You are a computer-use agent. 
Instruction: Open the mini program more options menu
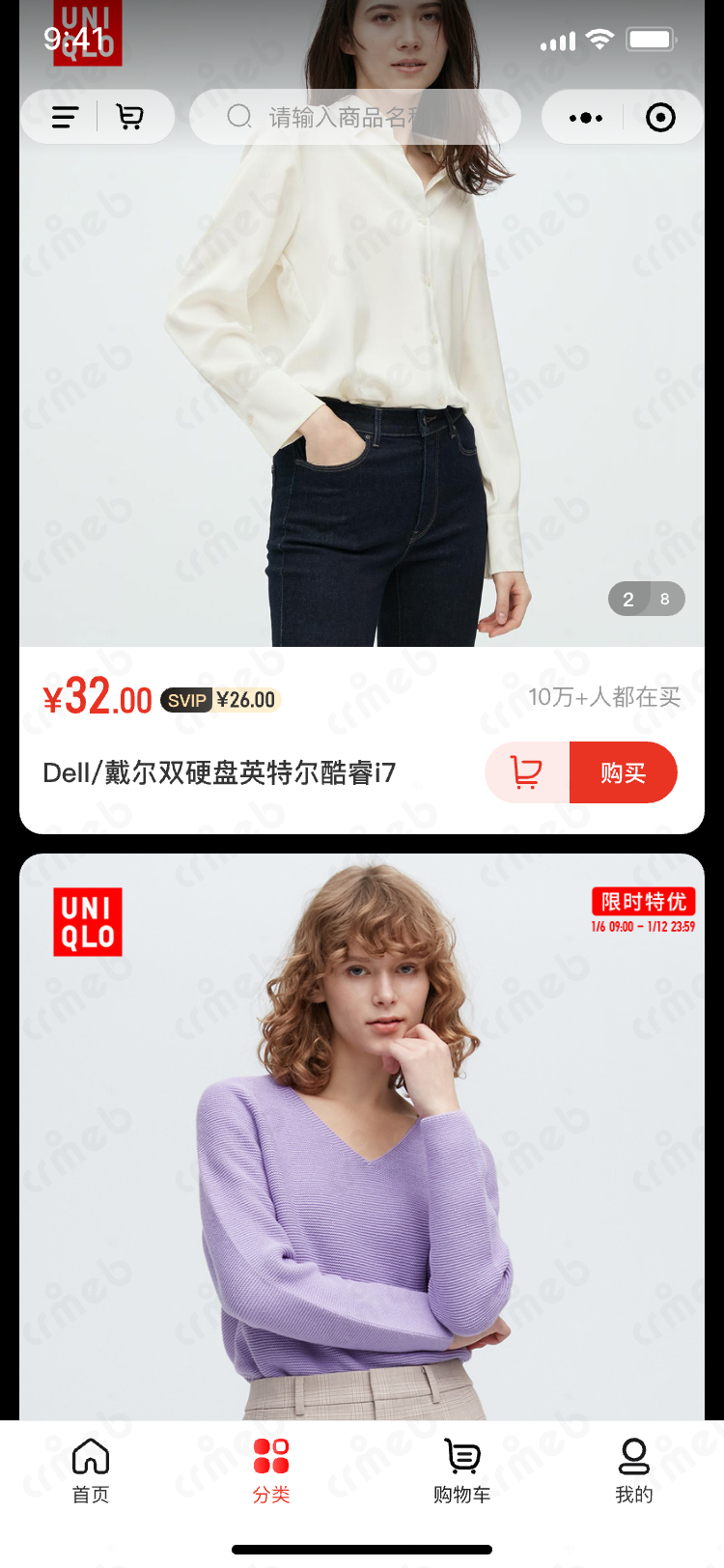[586, 118]
